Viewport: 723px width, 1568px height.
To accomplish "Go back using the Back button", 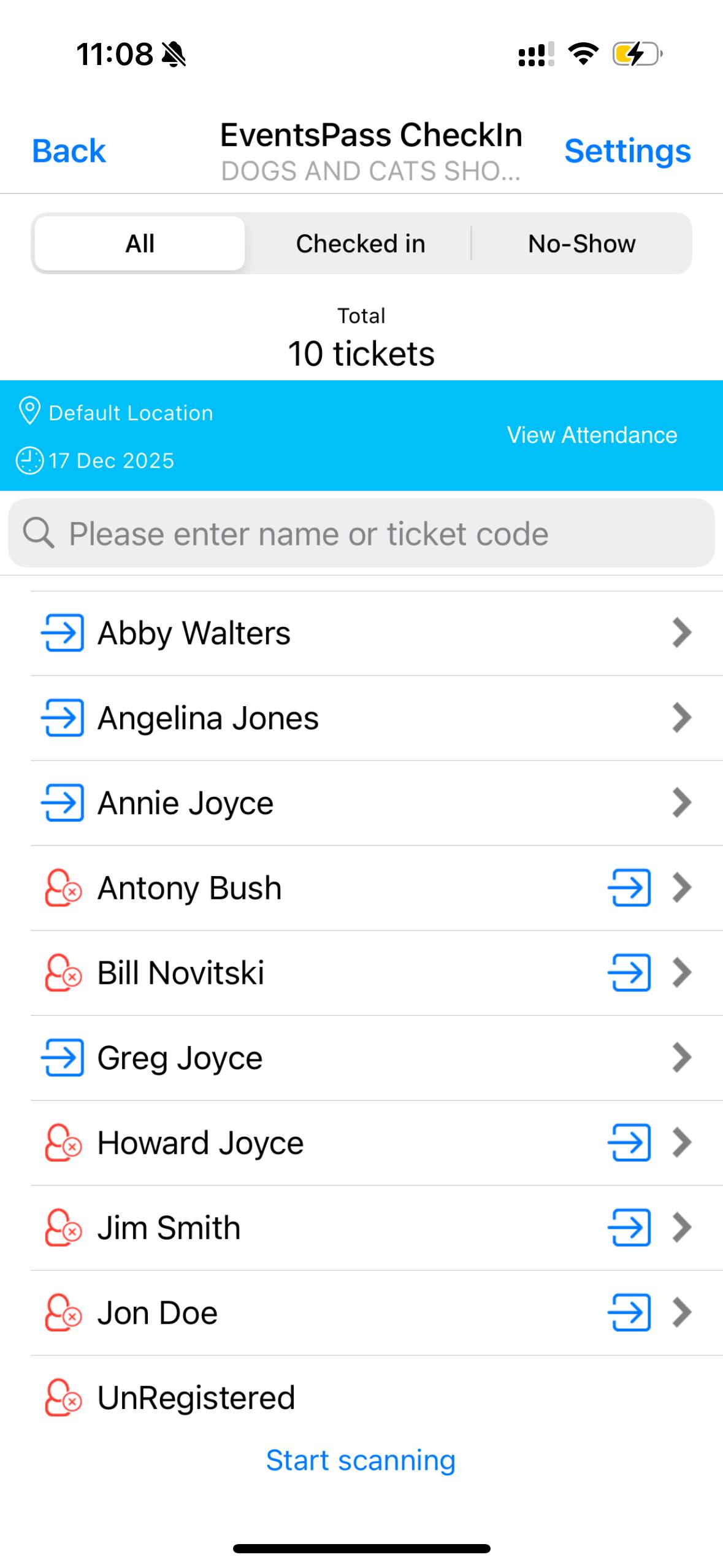I will 69,151.
